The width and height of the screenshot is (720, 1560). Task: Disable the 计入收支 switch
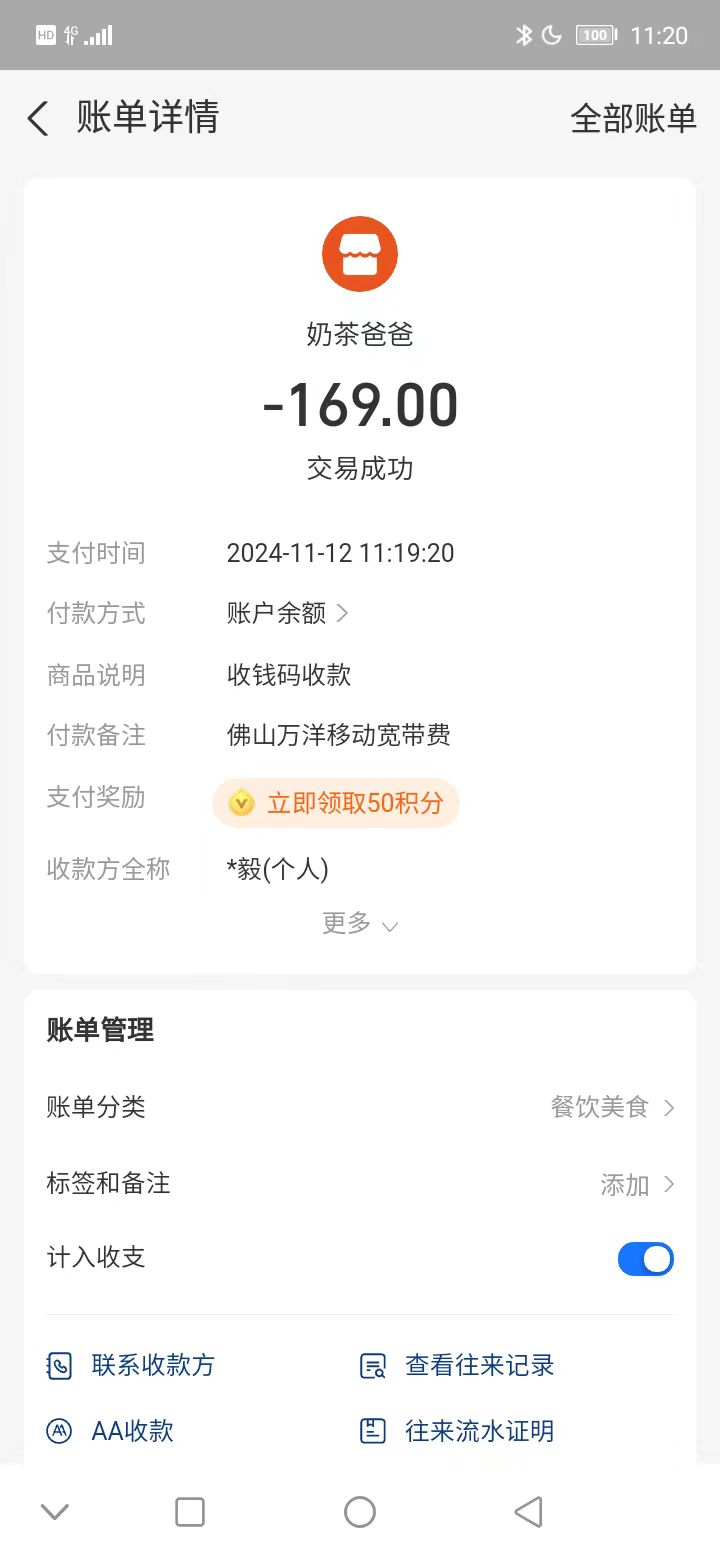(x=645, y=1259)
